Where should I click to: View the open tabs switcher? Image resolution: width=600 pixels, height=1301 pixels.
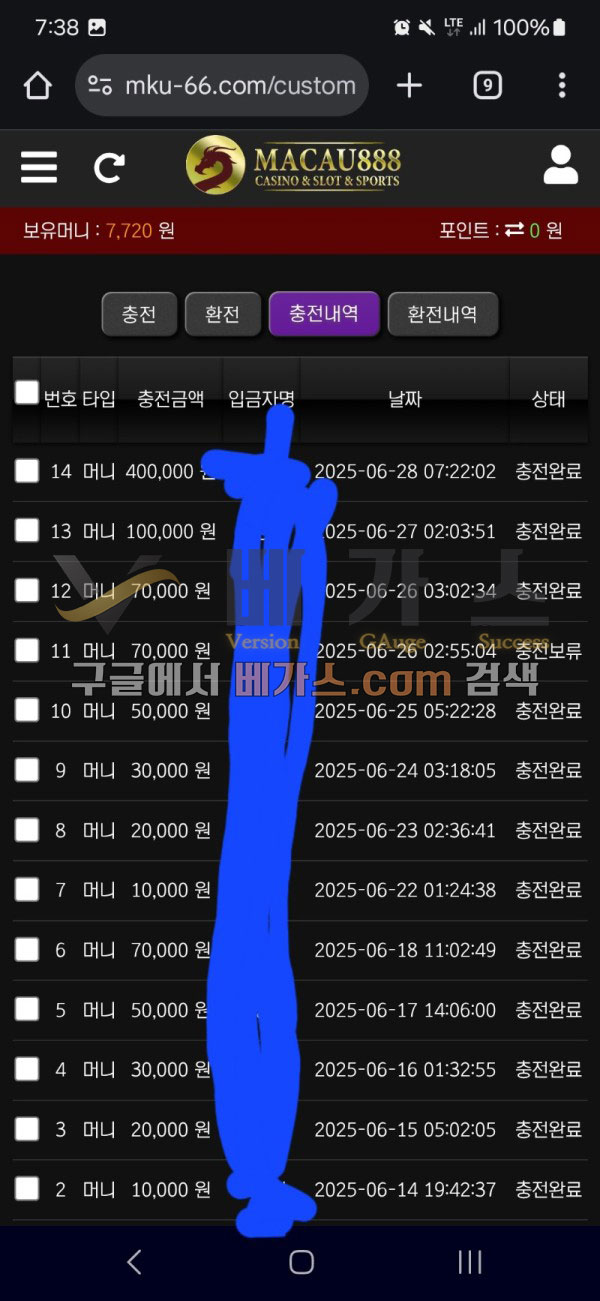point(487,86)
